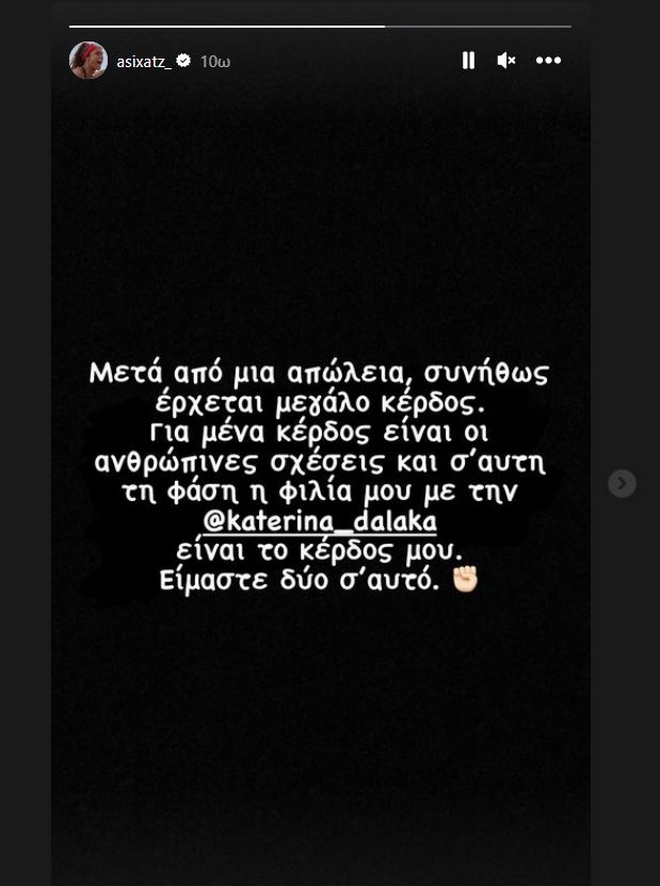Open the three-dot options menu
The image size is (660, 886).
pos(548,61)
